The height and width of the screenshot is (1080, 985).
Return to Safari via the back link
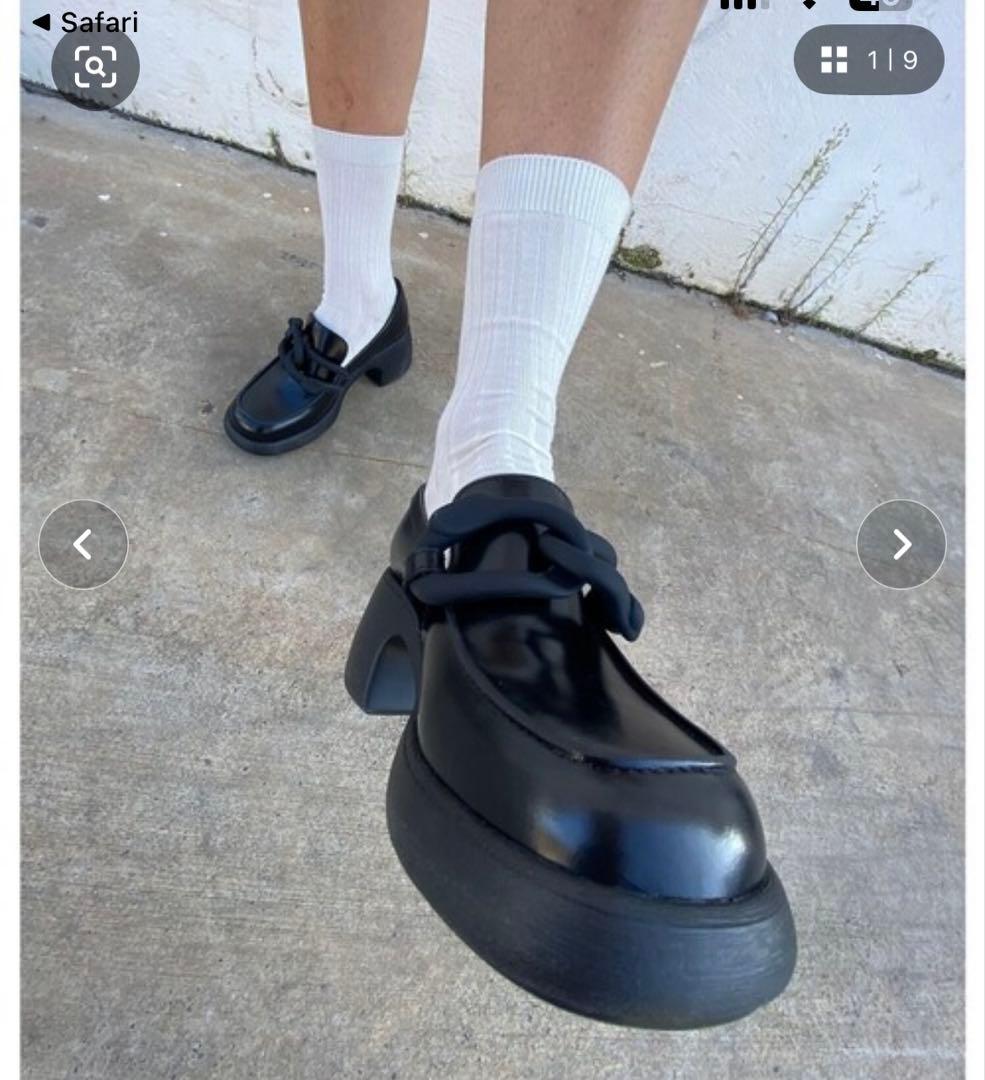pos(85,22)
